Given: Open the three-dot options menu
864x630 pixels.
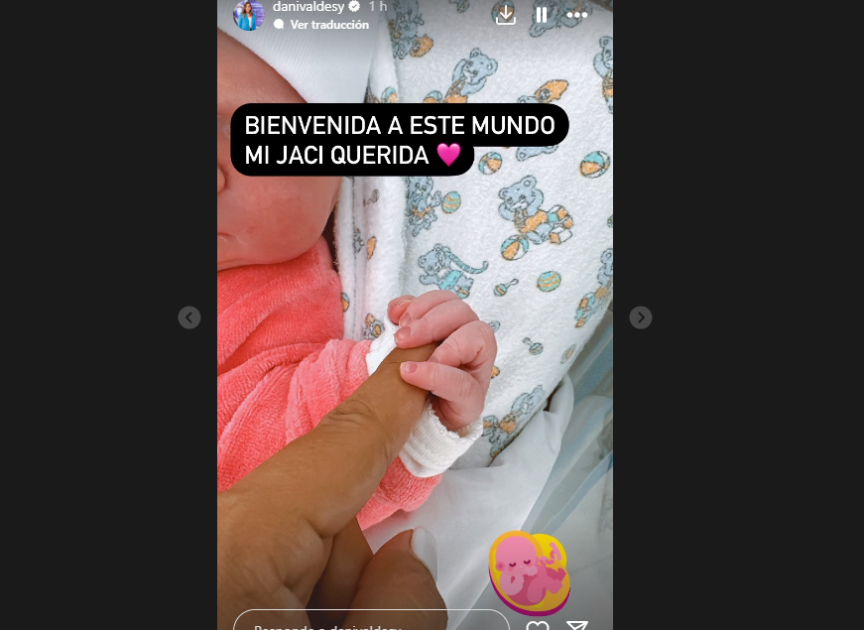Looking at the screenshot, I should click(x=577, y=14).
